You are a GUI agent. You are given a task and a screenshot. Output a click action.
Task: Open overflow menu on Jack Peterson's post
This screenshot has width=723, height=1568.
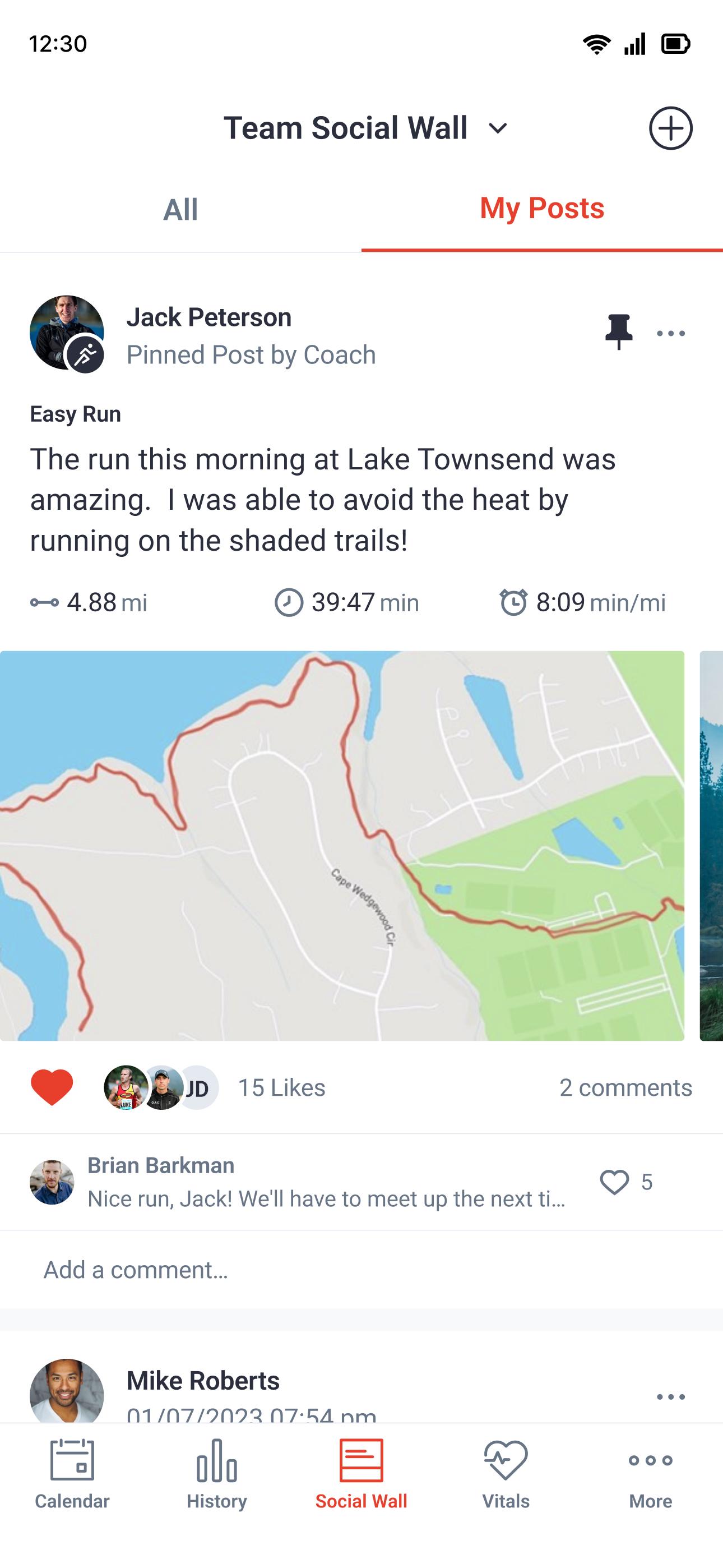pos(671,333)
